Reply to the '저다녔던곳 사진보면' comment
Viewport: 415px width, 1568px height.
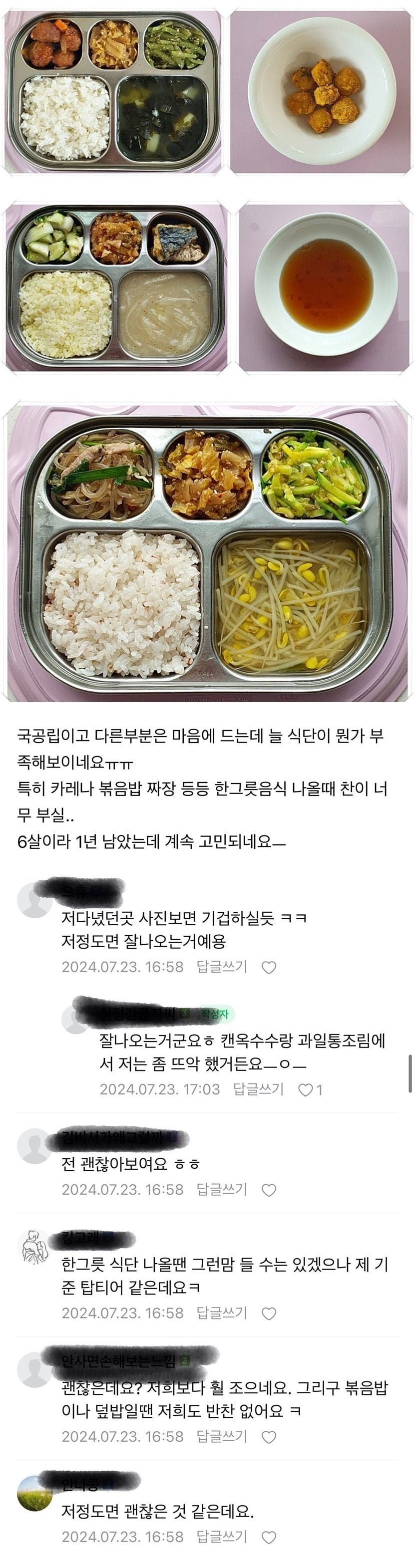pos(222,967)
